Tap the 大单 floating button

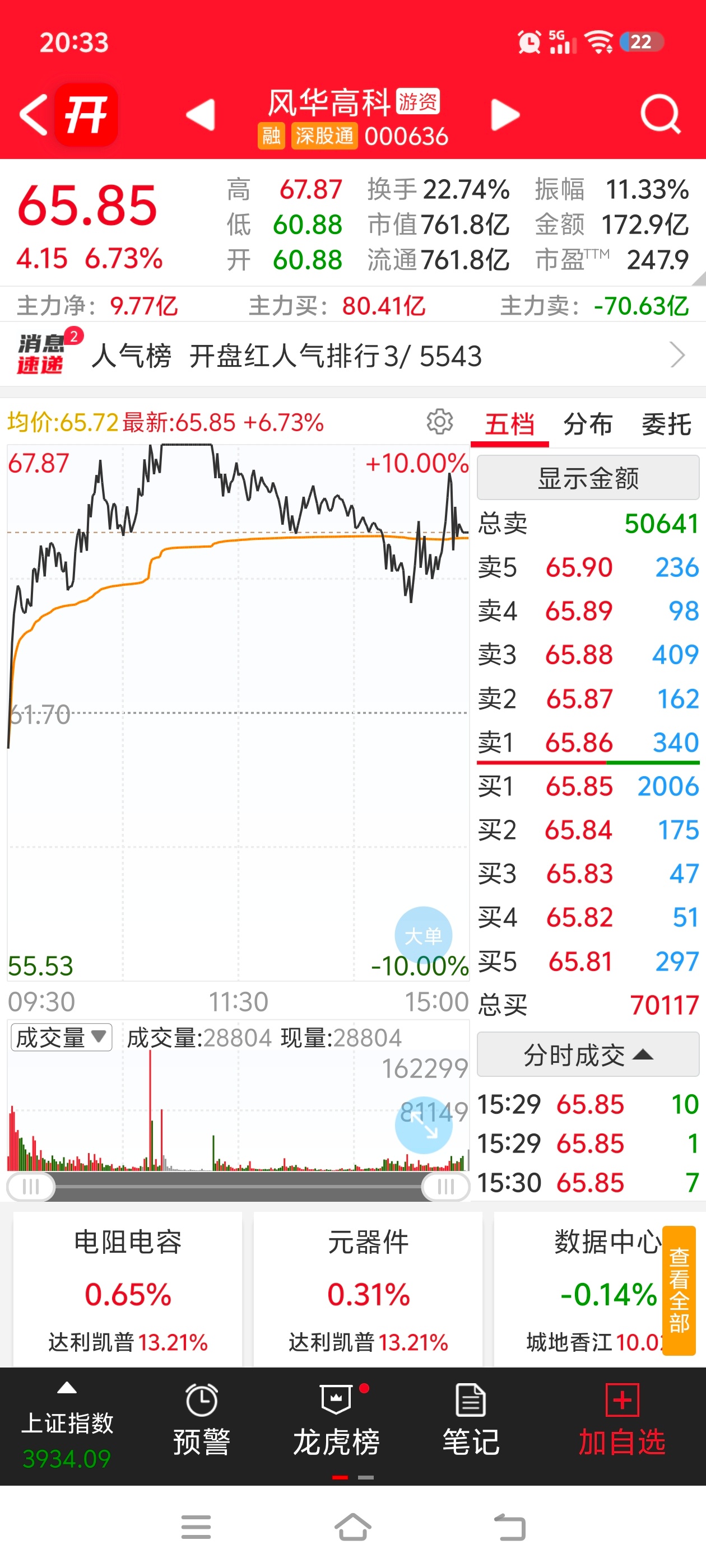coord(424,936)
